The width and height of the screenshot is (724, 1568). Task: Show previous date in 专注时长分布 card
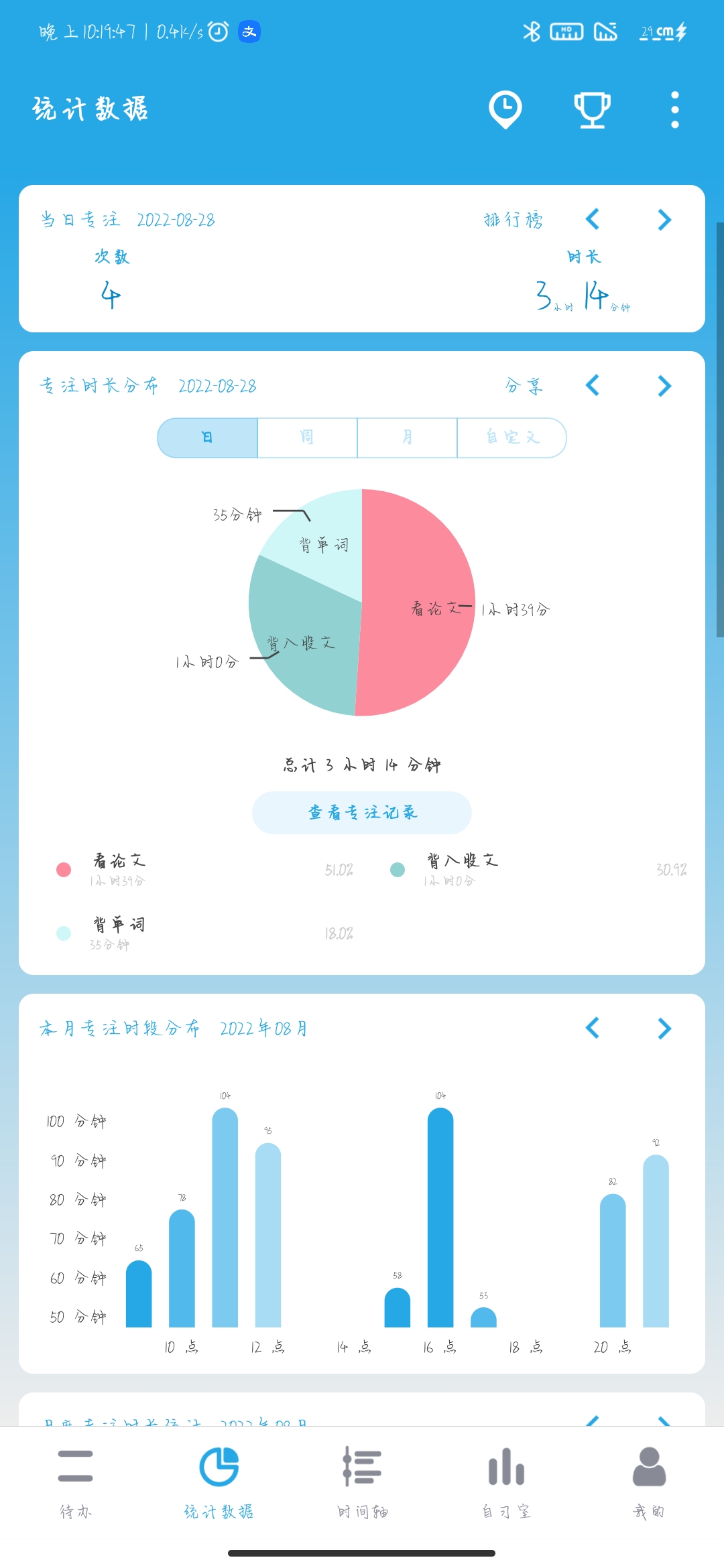(x=593, y=385)
